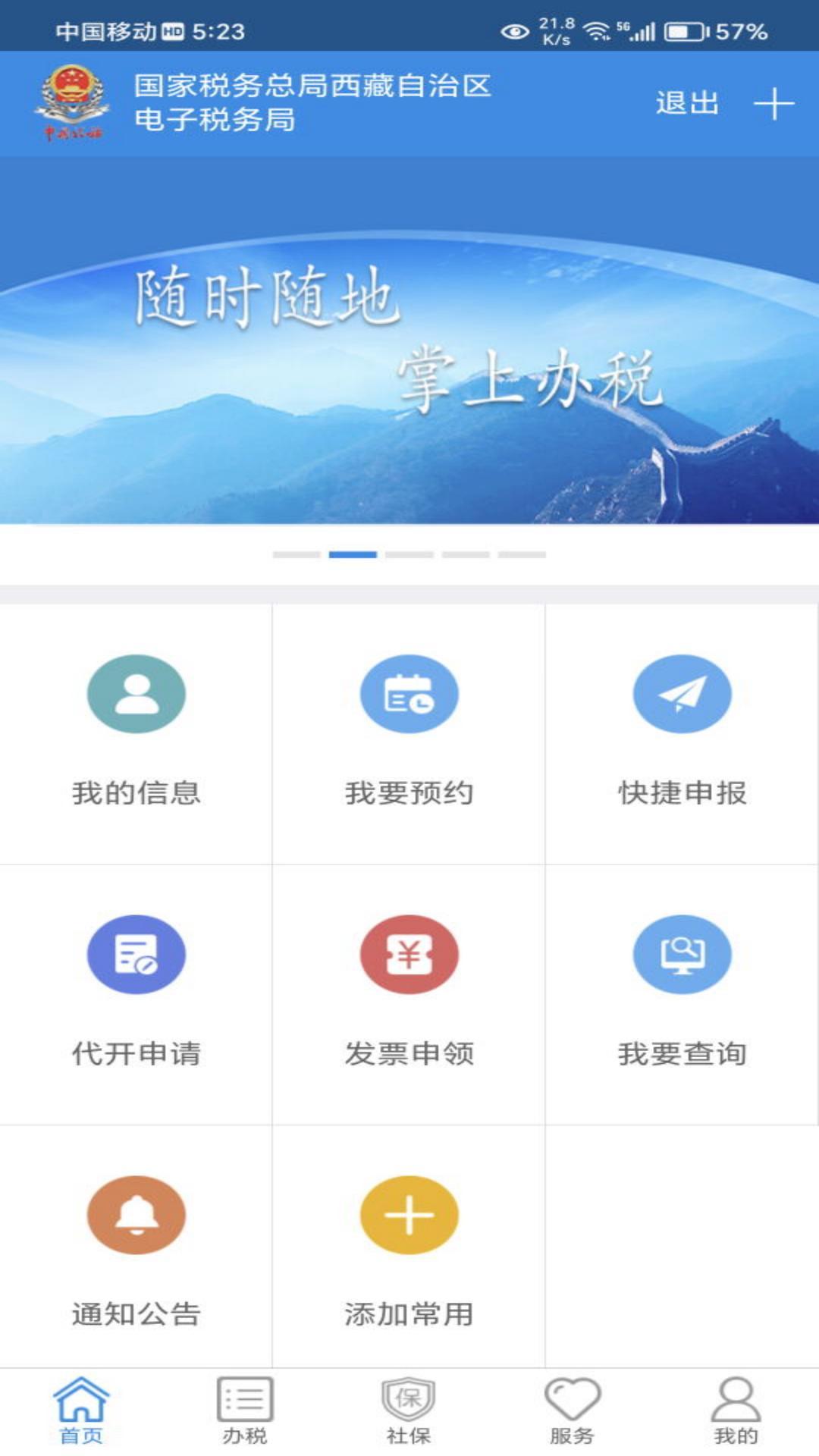The image size is (819, 1456).
Task: Go to 发票申领 invoice request
Action: tap(409, 993)
